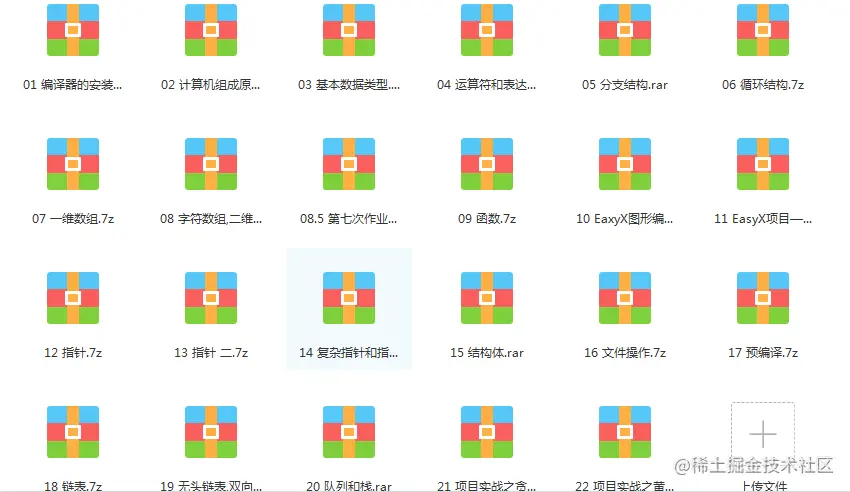This screenshot has height=492, width=850.
Task: Select the 12 指针.7z file
Action: (x=72, y=298)
